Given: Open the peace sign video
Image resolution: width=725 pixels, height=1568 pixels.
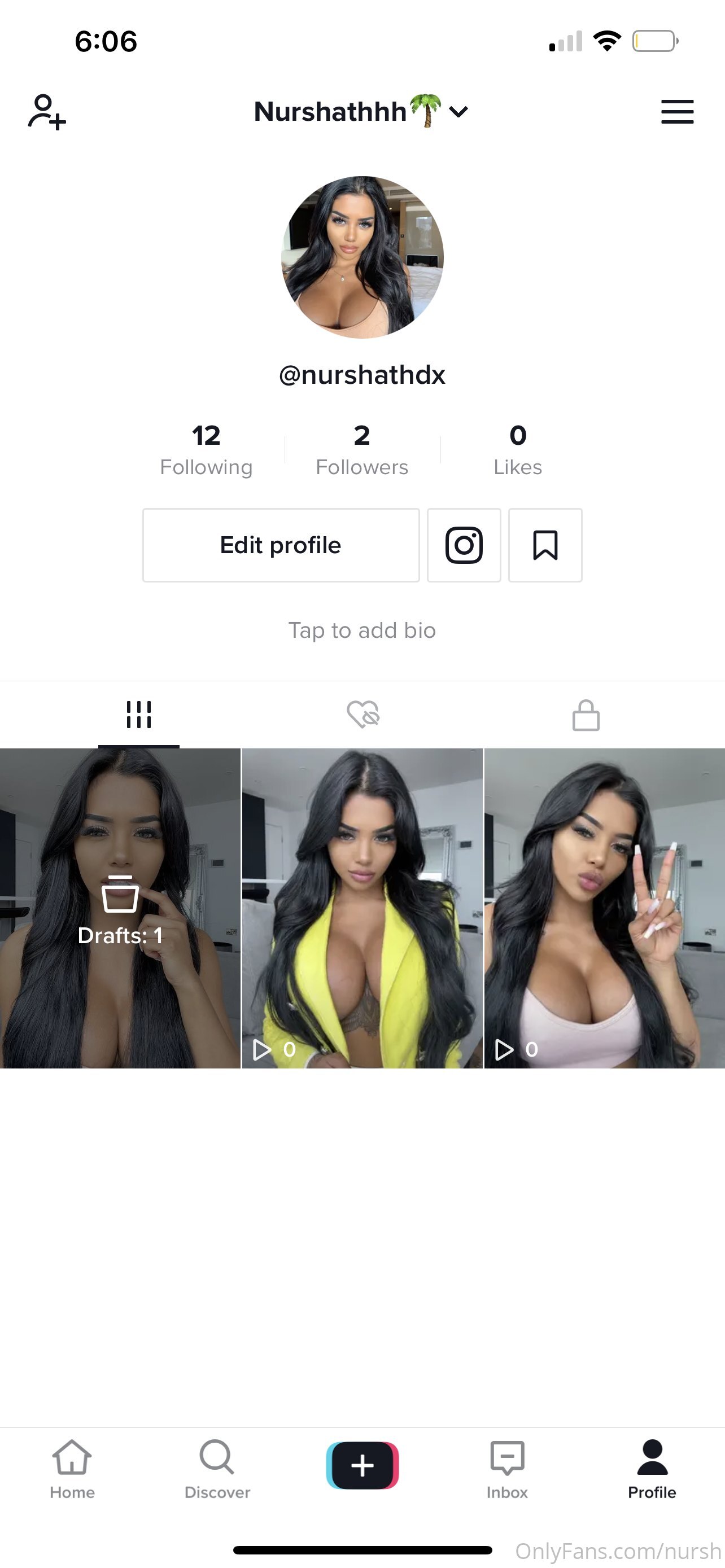Looking at the screenshot, I should 605,908.
